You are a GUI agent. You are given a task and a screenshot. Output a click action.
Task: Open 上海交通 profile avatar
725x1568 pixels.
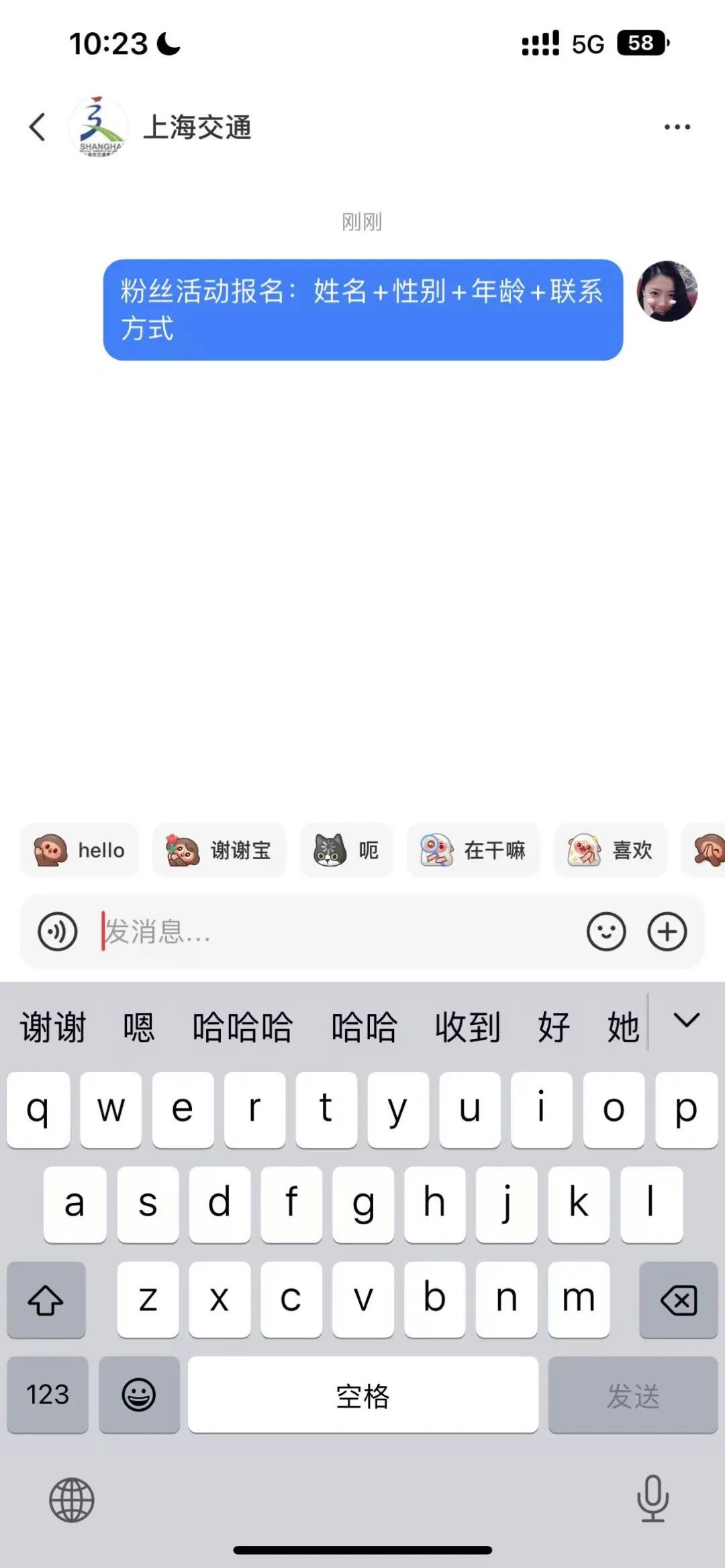tap(98, 127)
